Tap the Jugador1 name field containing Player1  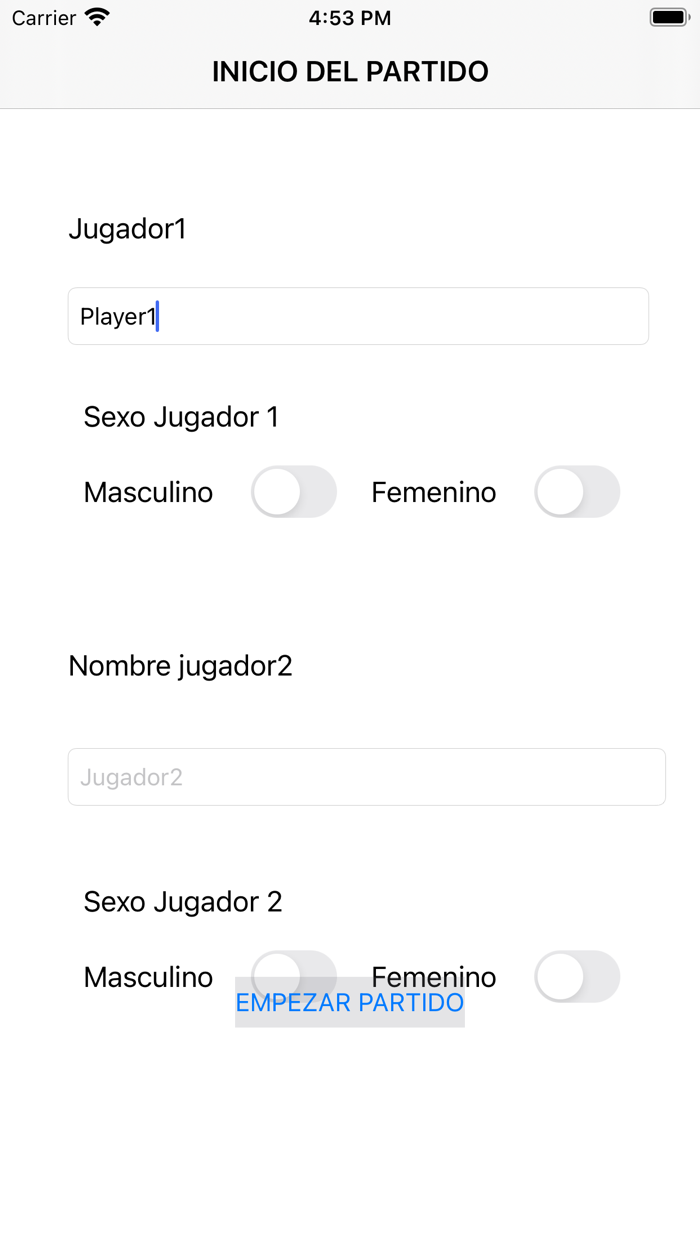click(358, 316)
